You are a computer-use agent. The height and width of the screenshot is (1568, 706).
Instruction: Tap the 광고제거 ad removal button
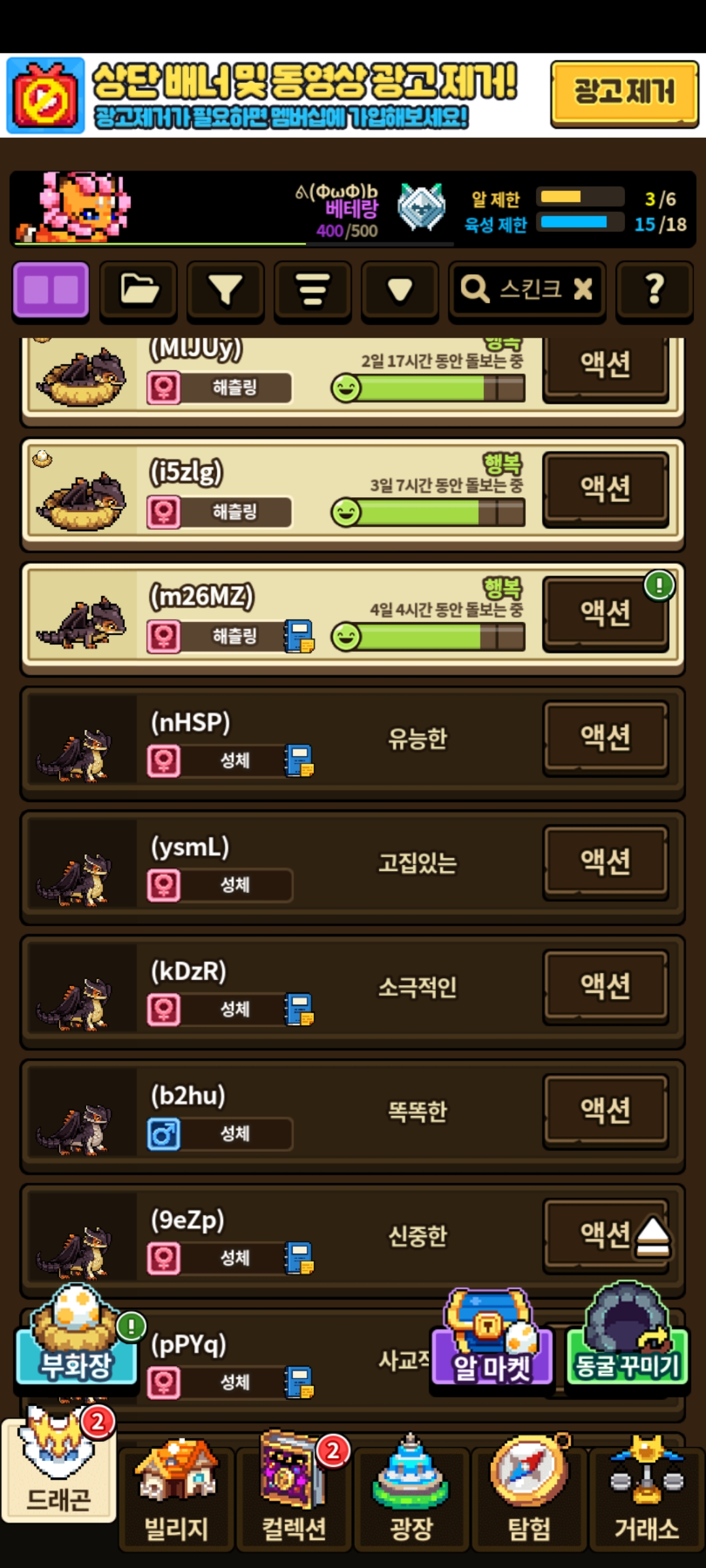(624, 93)
